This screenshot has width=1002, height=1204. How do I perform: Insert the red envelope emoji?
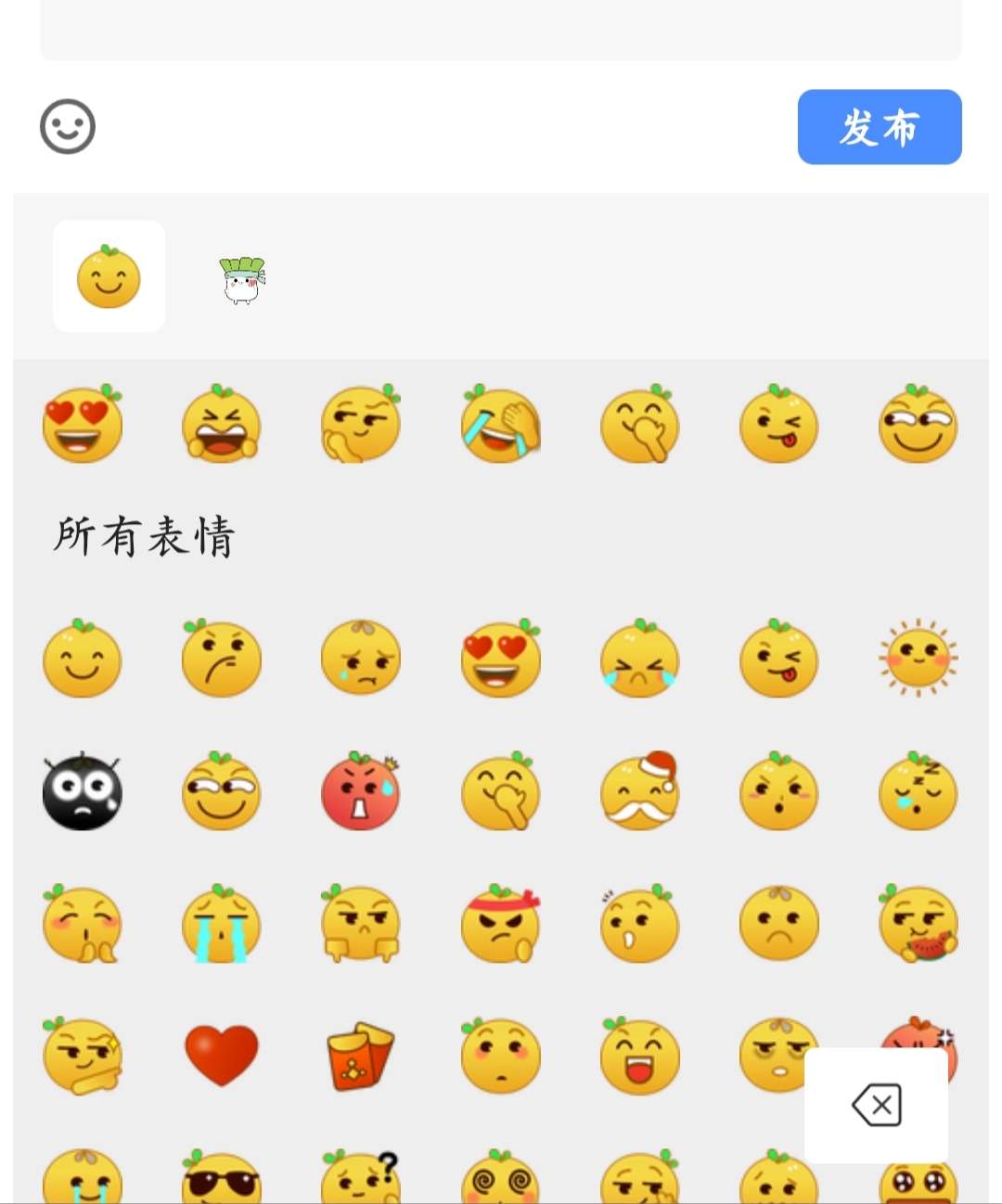(x=360, y=1056)
